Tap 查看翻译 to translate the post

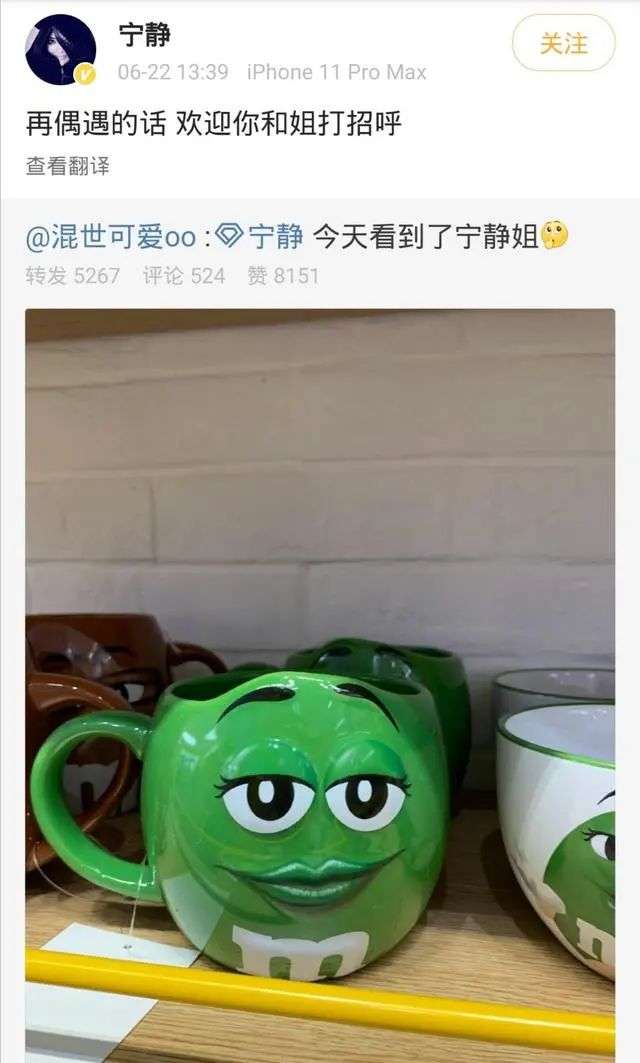[x=67, y=166]
